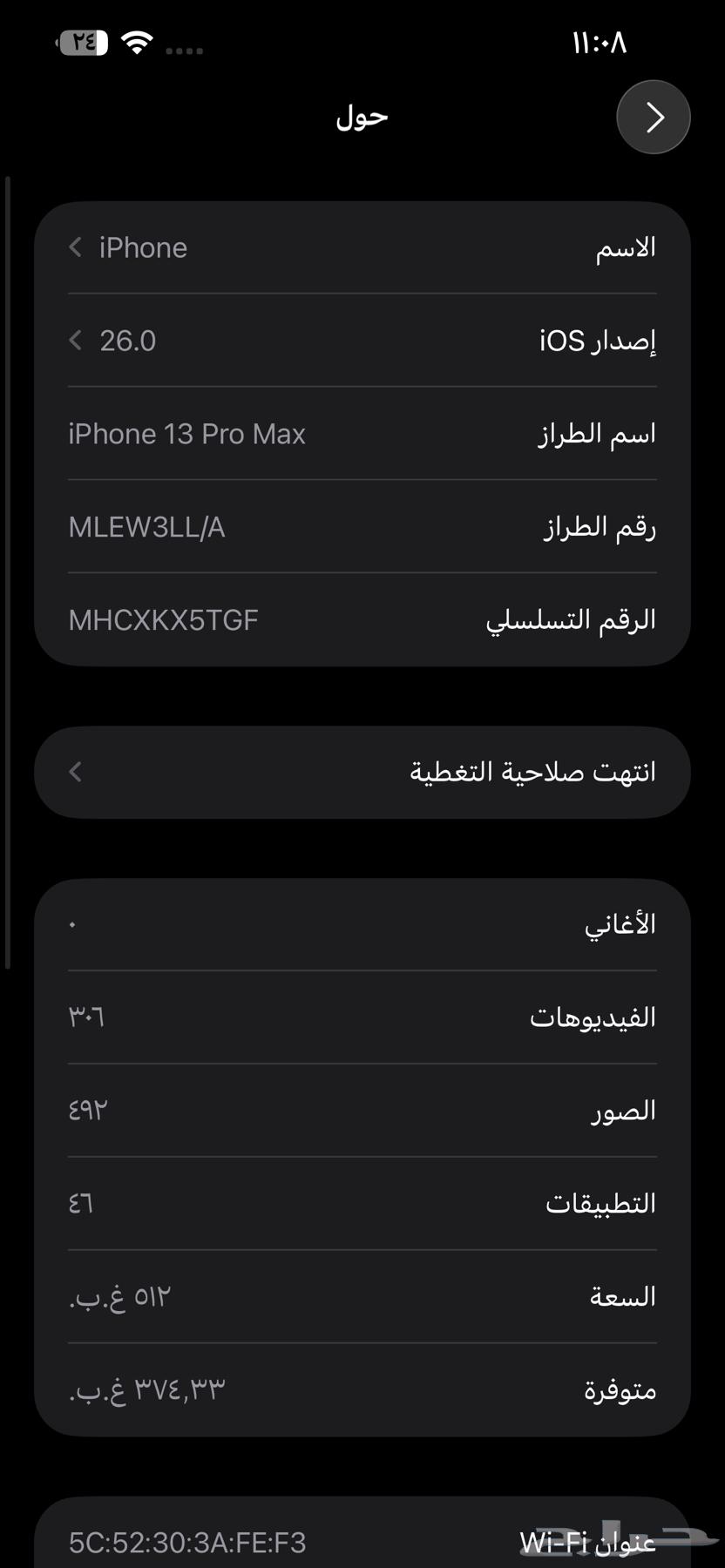Viewport: 725px width, 1568px height.
Task: Tap the songs count 'الأغاني' row
Action: click(362, 924)
